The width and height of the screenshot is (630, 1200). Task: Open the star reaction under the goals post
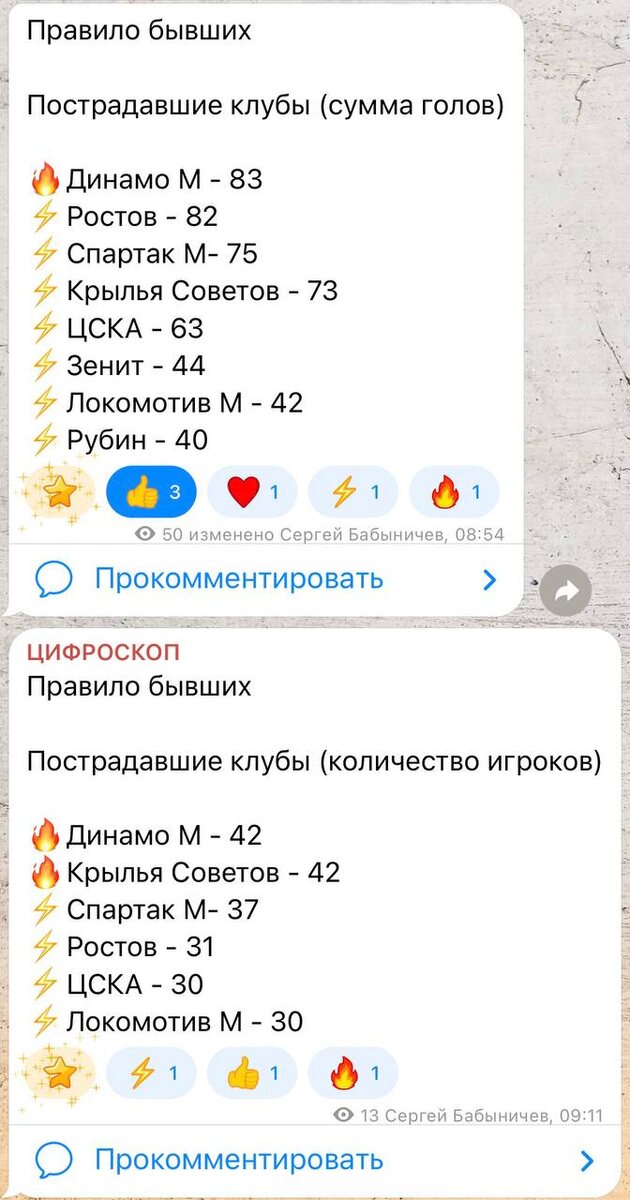(x=58, y=492)
